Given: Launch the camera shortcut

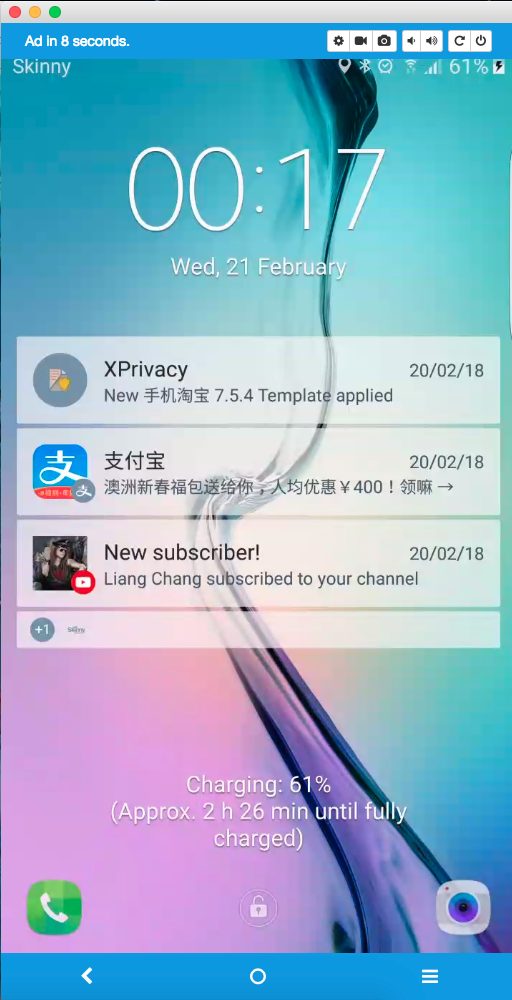Looking at the screenshot, I should (x=463, y=907).
